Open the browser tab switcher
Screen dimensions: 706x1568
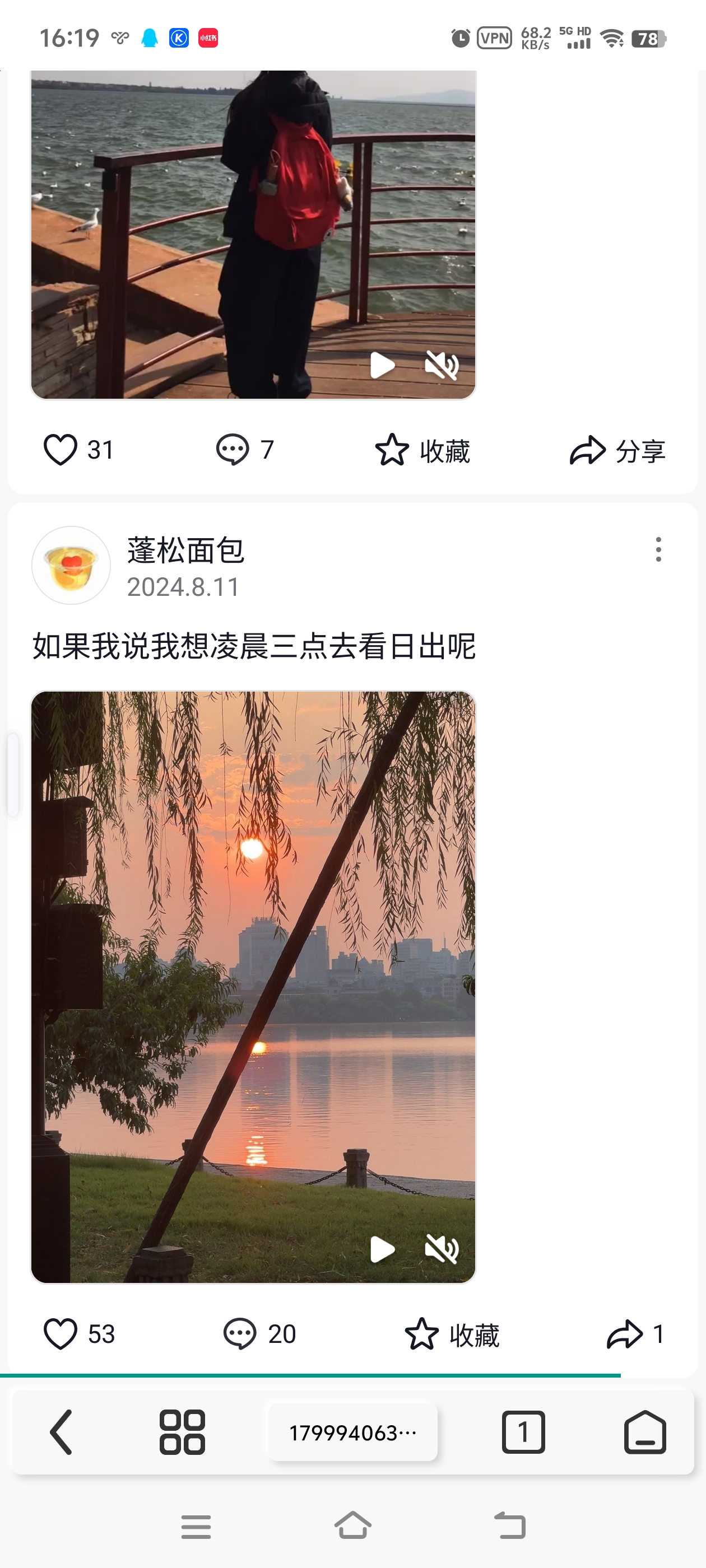(523, 1432)
